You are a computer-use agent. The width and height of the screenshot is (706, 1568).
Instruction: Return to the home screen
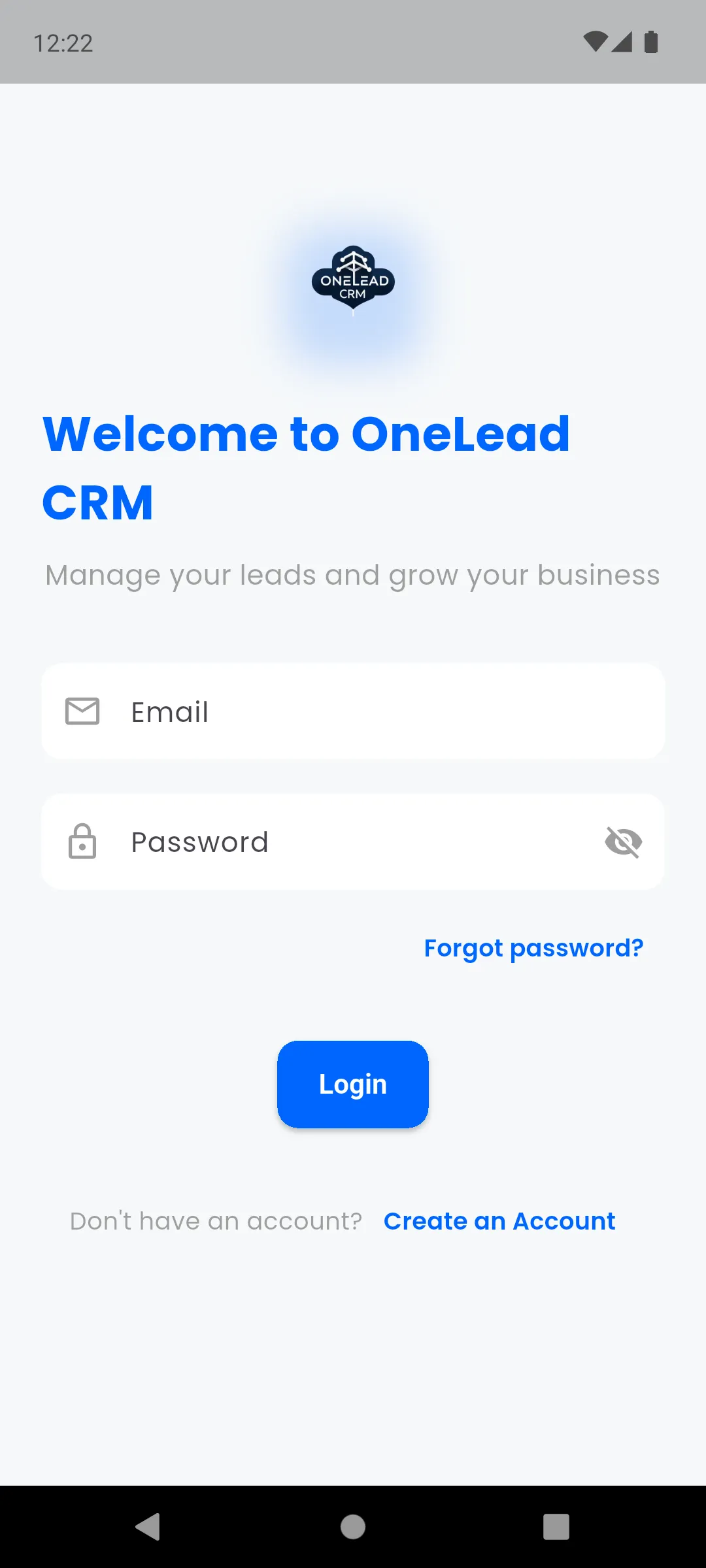[353, 1527]
